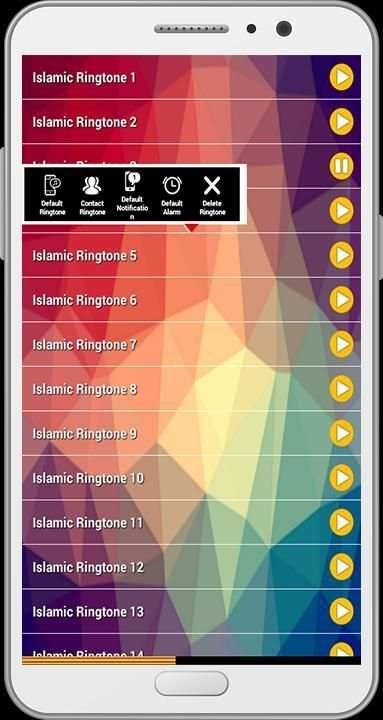
Task: Play Islamic Ringtone 9
Action: [x=341, y=433]
